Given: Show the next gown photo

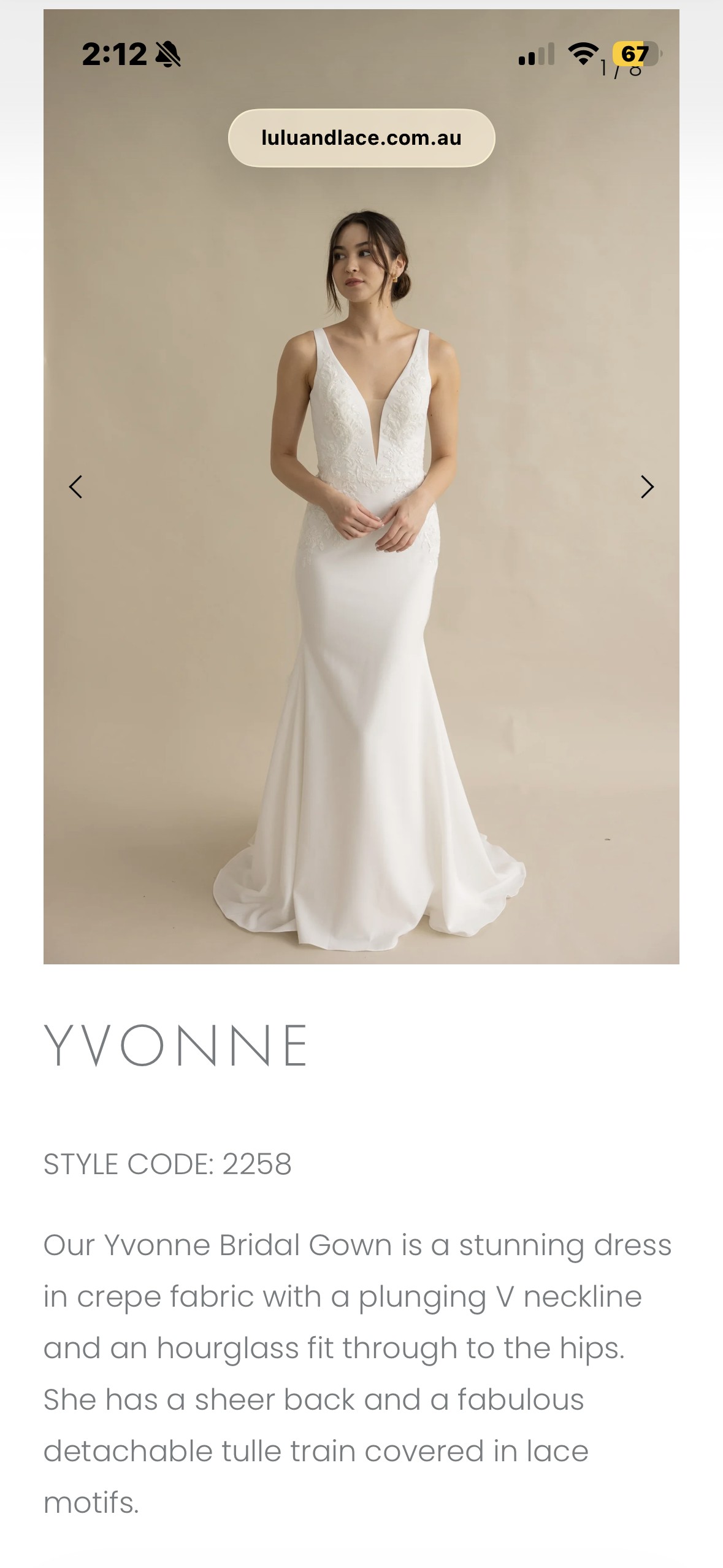Looking at the screenshot, I should coord(647,487).
